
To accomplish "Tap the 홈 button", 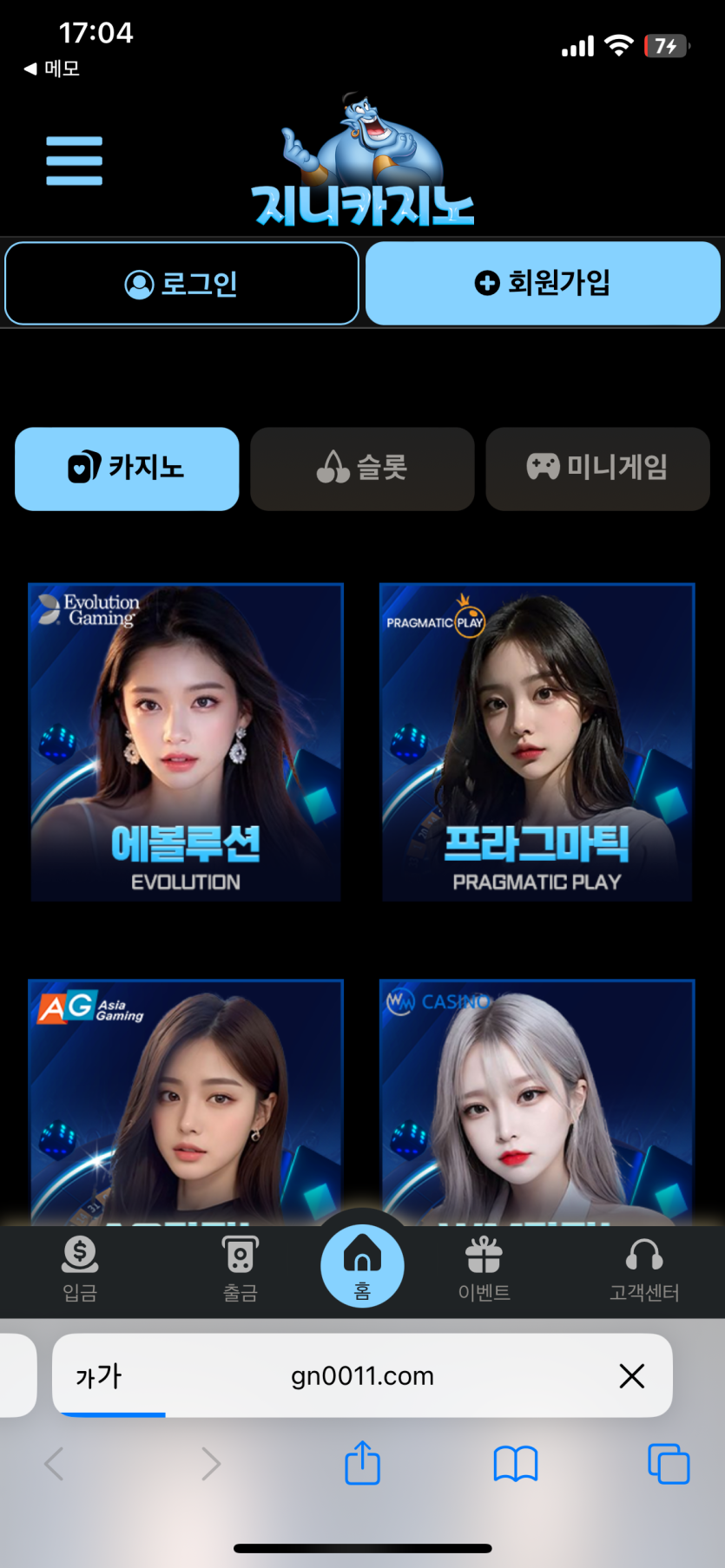I will [x=362, y=1266].
